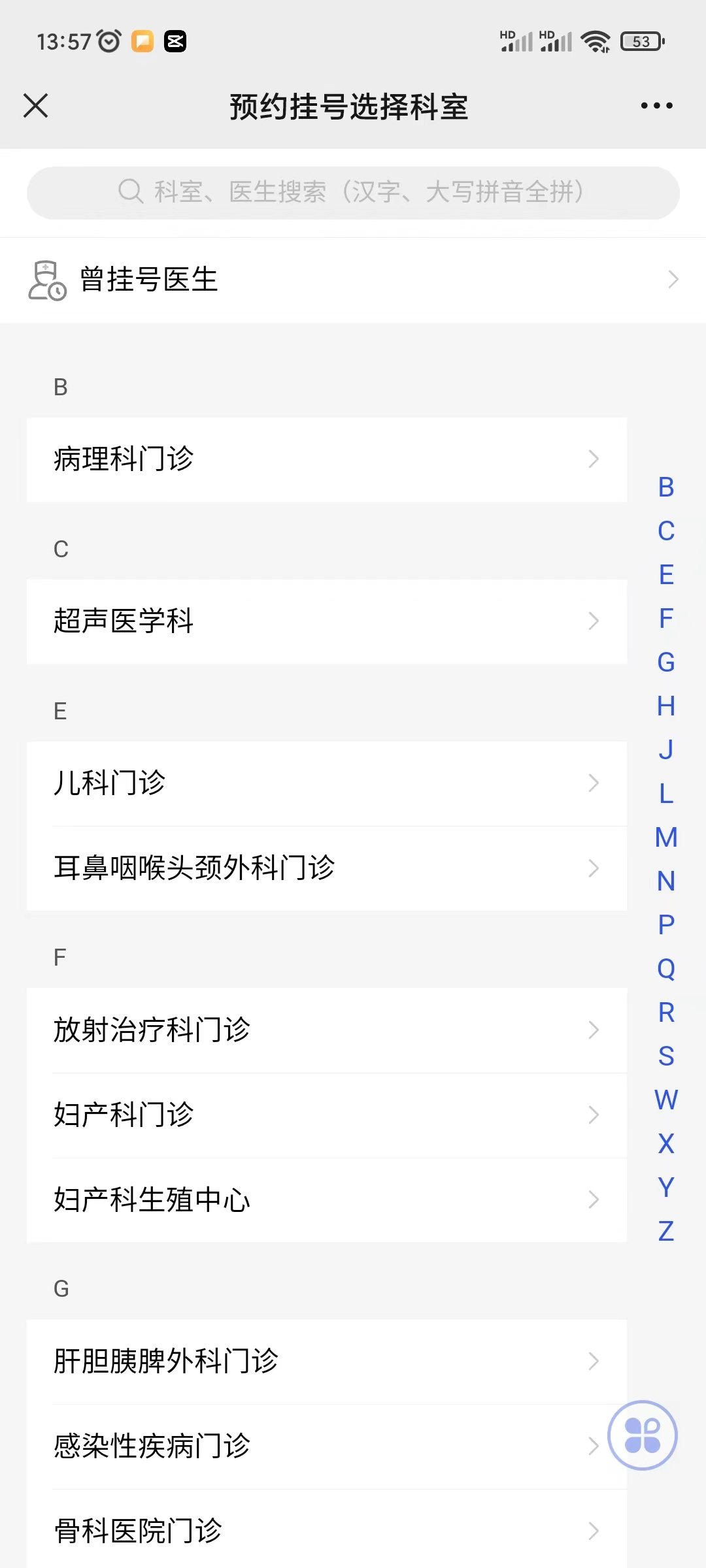Choose 妇产科门诊 department

point(327,1115)
